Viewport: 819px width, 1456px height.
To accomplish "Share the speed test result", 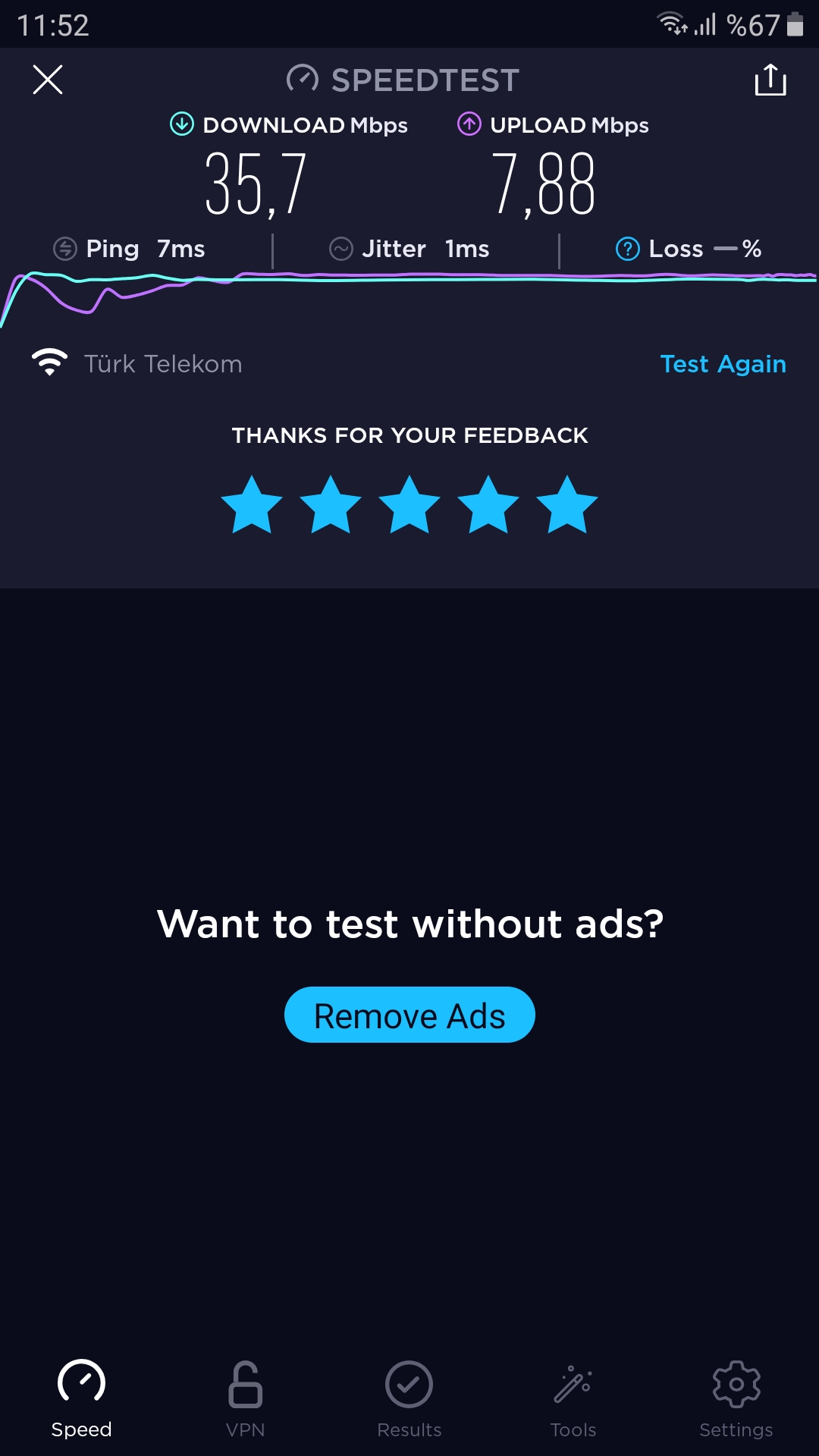I will (x=770, y=80).
